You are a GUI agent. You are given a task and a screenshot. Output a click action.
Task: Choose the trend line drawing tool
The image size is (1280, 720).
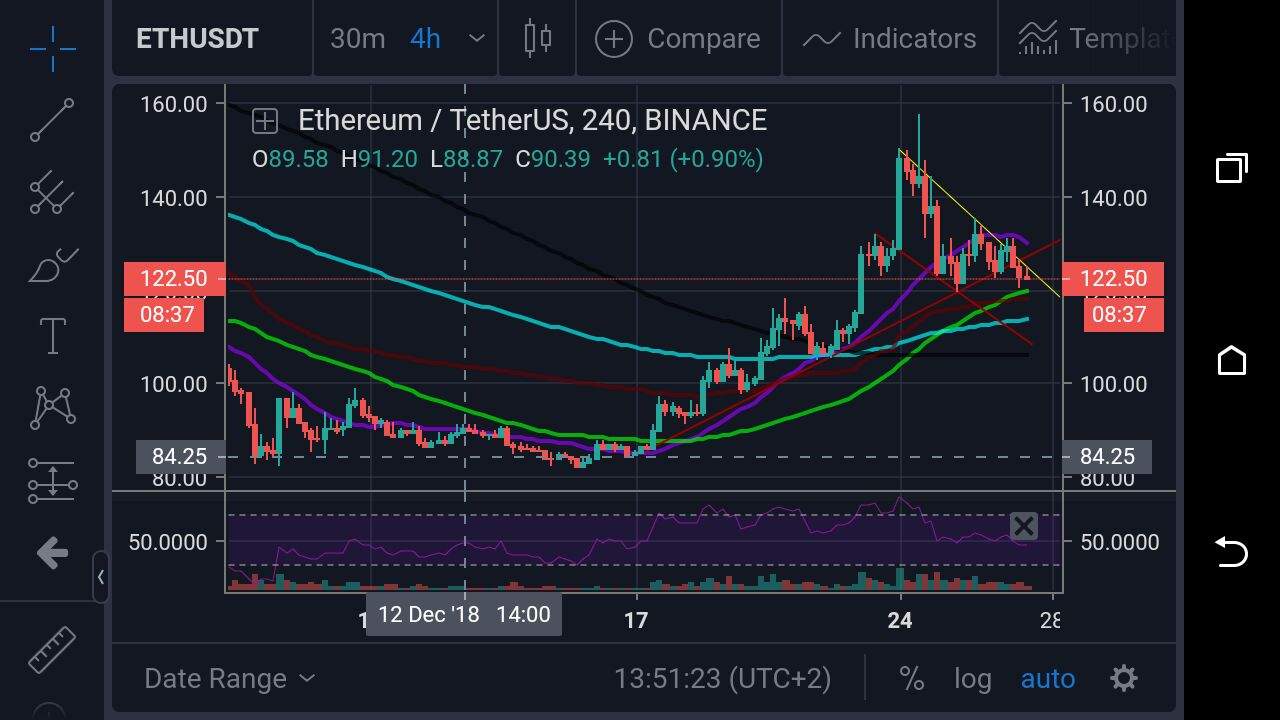(x=52, y=119)
